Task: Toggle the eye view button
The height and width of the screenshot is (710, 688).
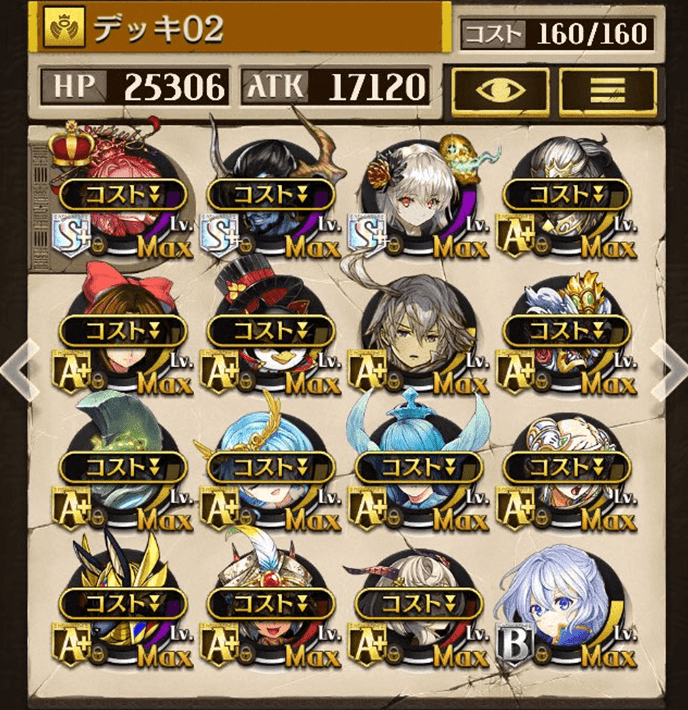Action: (499, 89)
